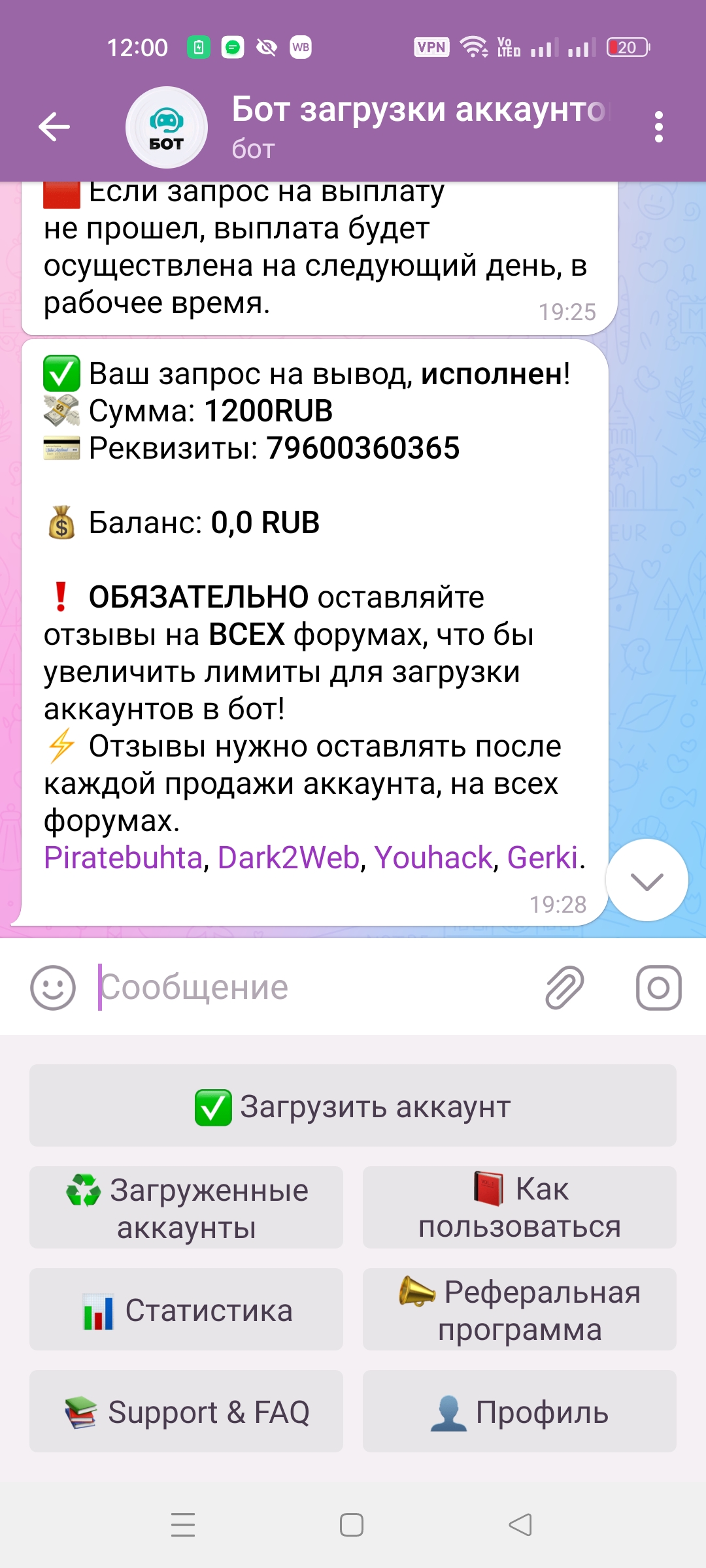
Task: Go back from the bot chat
Action: [54, 127]
